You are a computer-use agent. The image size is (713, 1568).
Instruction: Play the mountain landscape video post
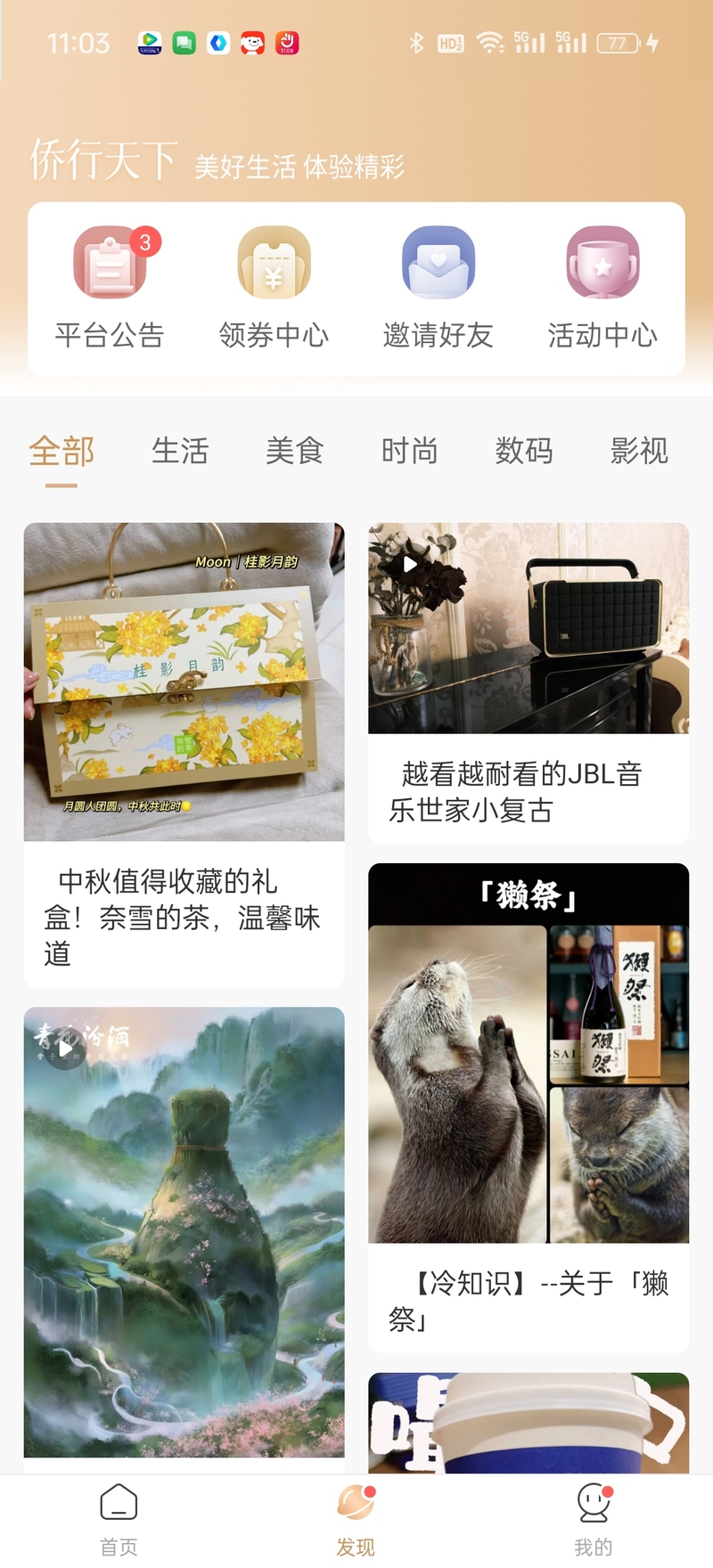(184, 1229)
